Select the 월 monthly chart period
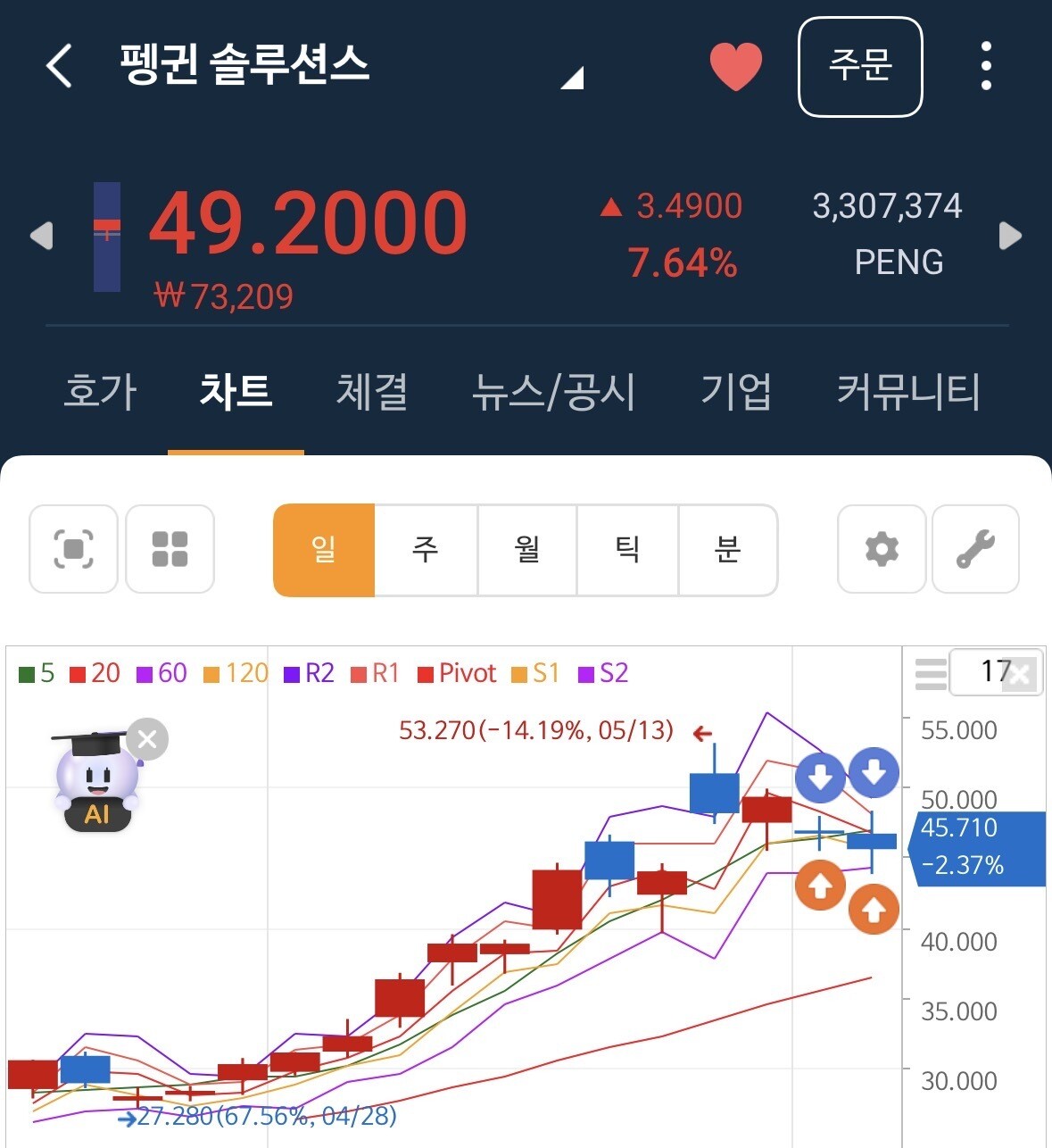The image size is (1052, 1148). pyautogui.click(x=527, y=550)
